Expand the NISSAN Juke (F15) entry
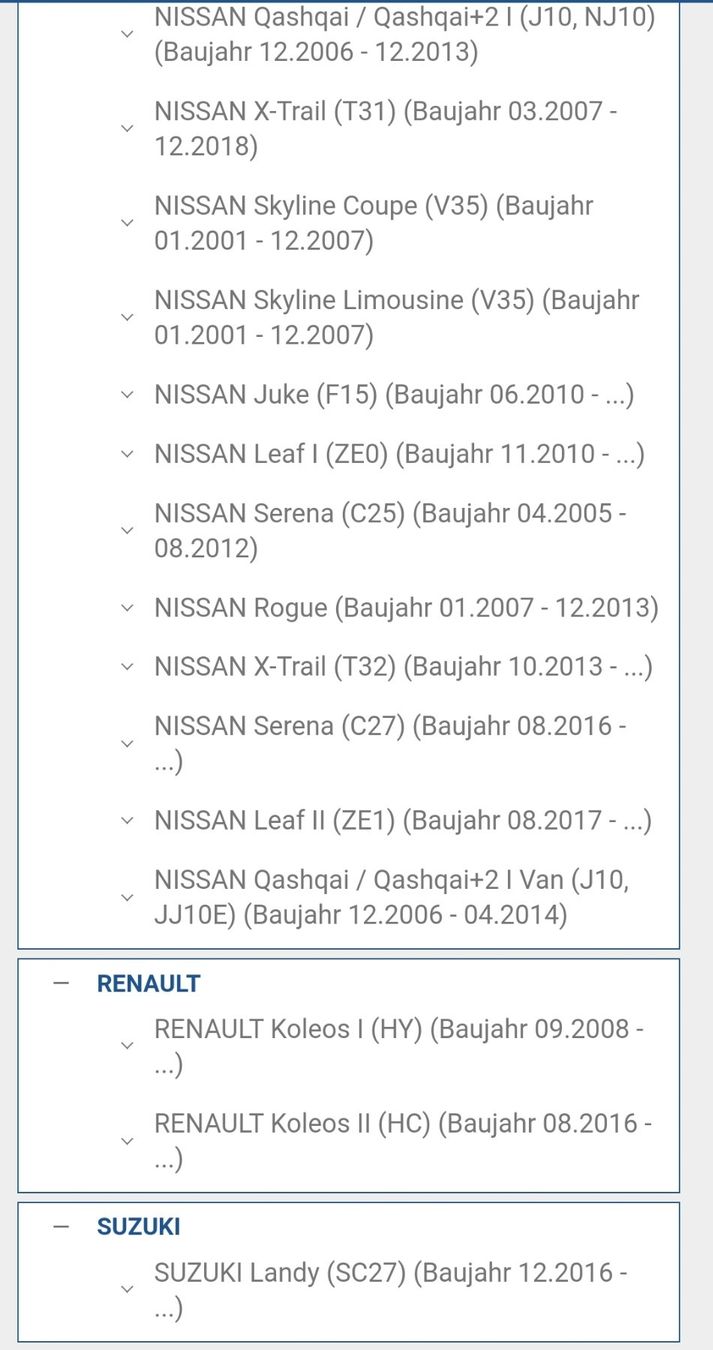Viewport: 713px width, 1350px height. (126, 395)
